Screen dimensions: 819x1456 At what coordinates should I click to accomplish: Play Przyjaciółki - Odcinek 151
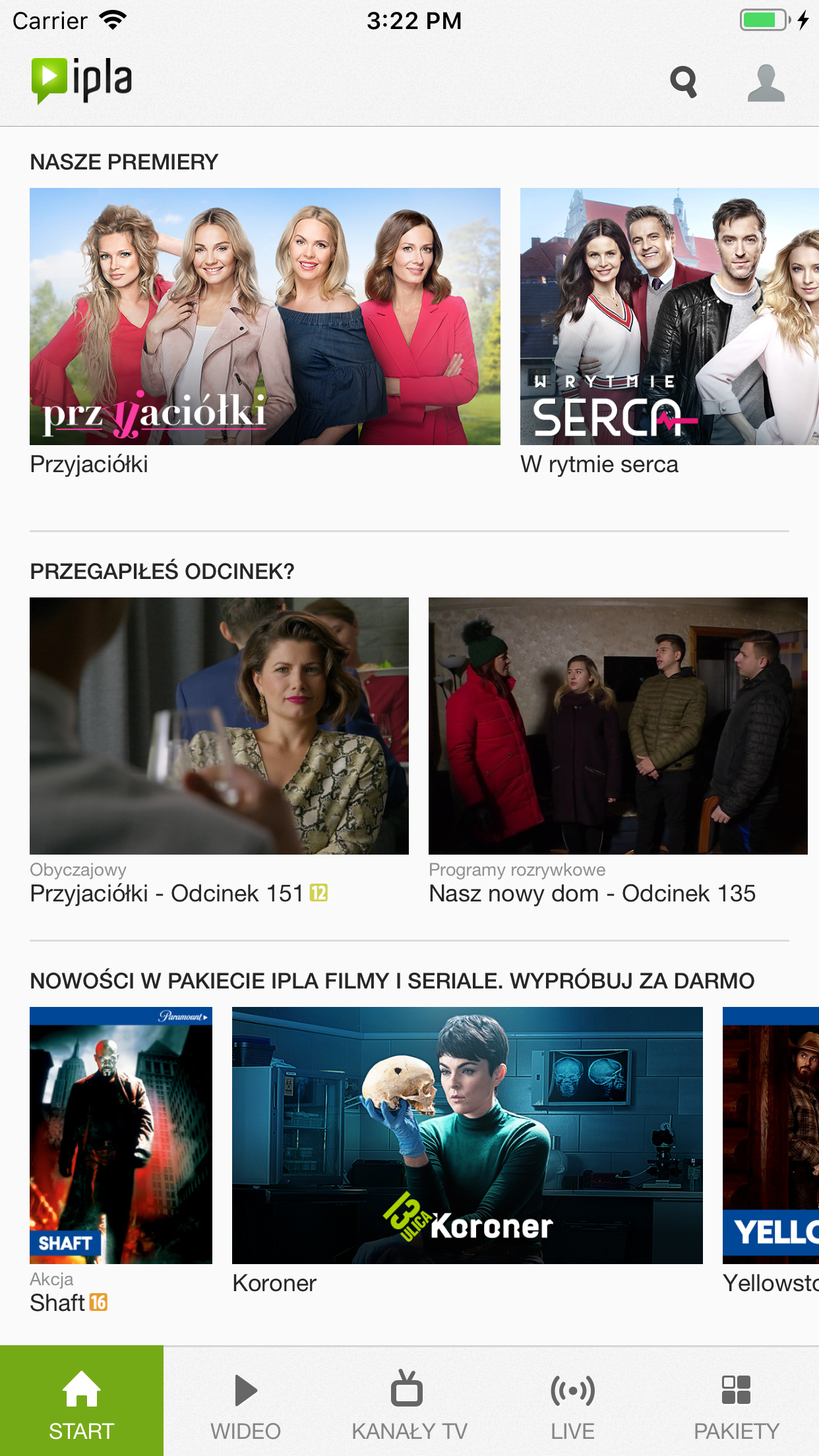coord(219,726)
